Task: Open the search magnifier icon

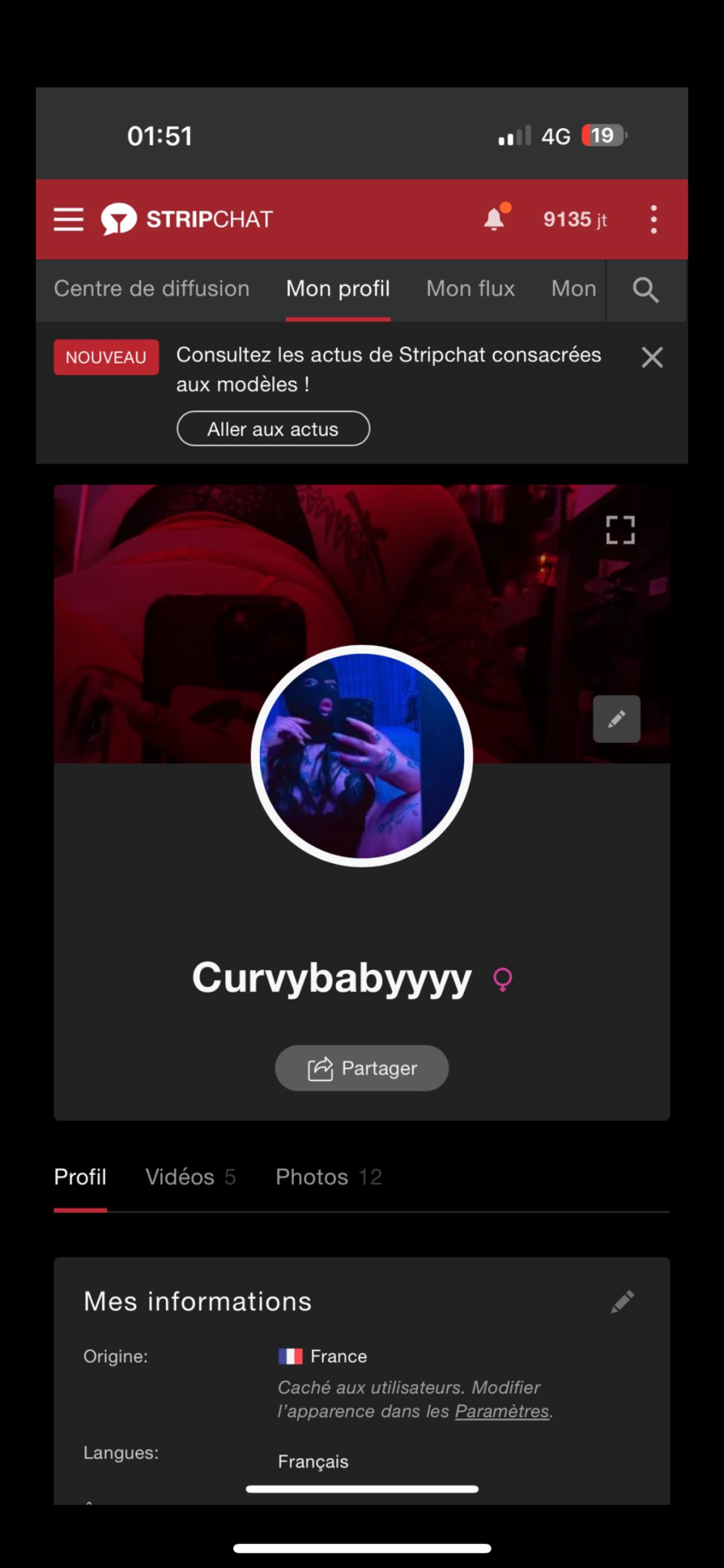Action: tap(645, 290)
